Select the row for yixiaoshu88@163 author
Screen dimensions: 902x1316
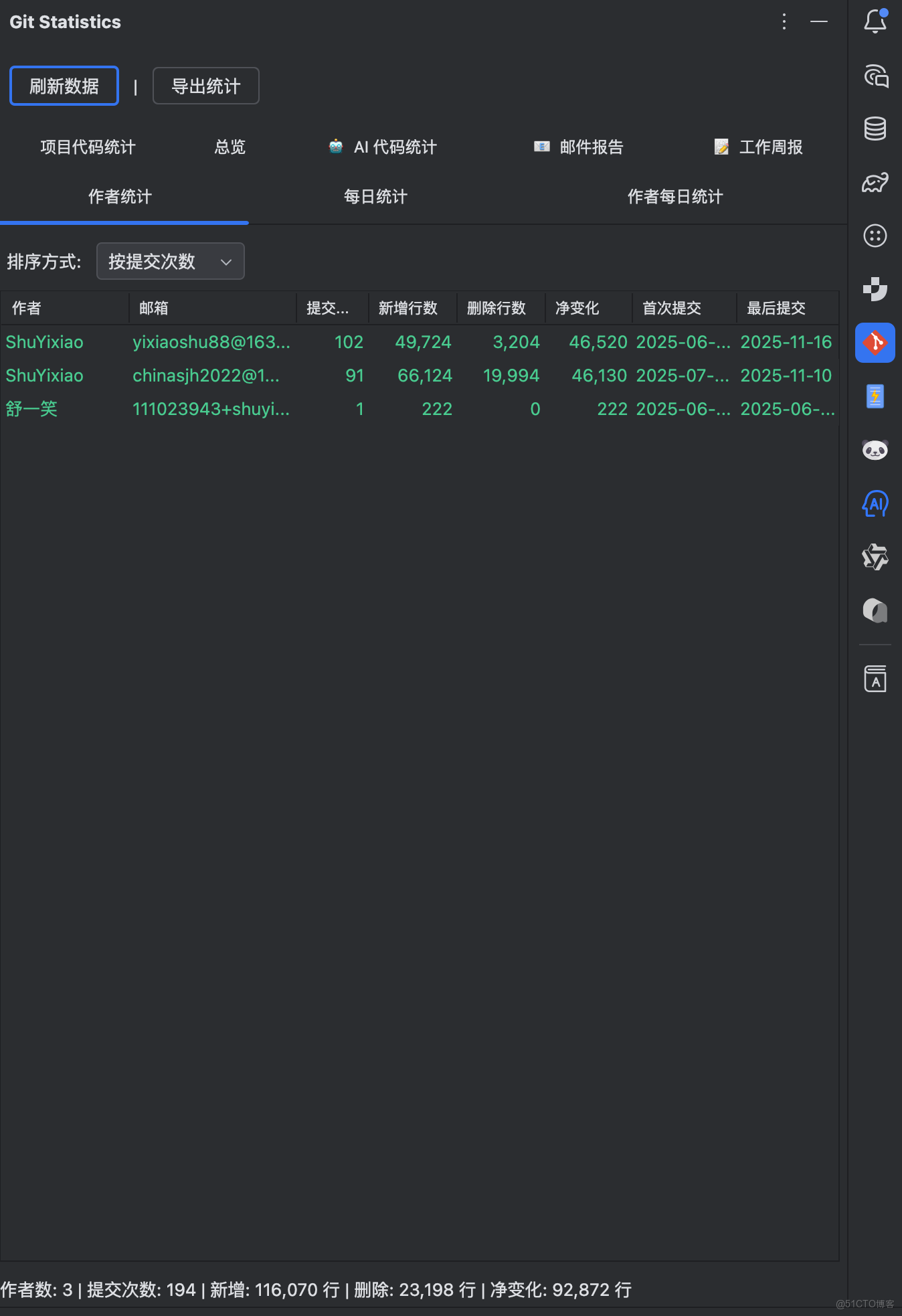[211, 342]
